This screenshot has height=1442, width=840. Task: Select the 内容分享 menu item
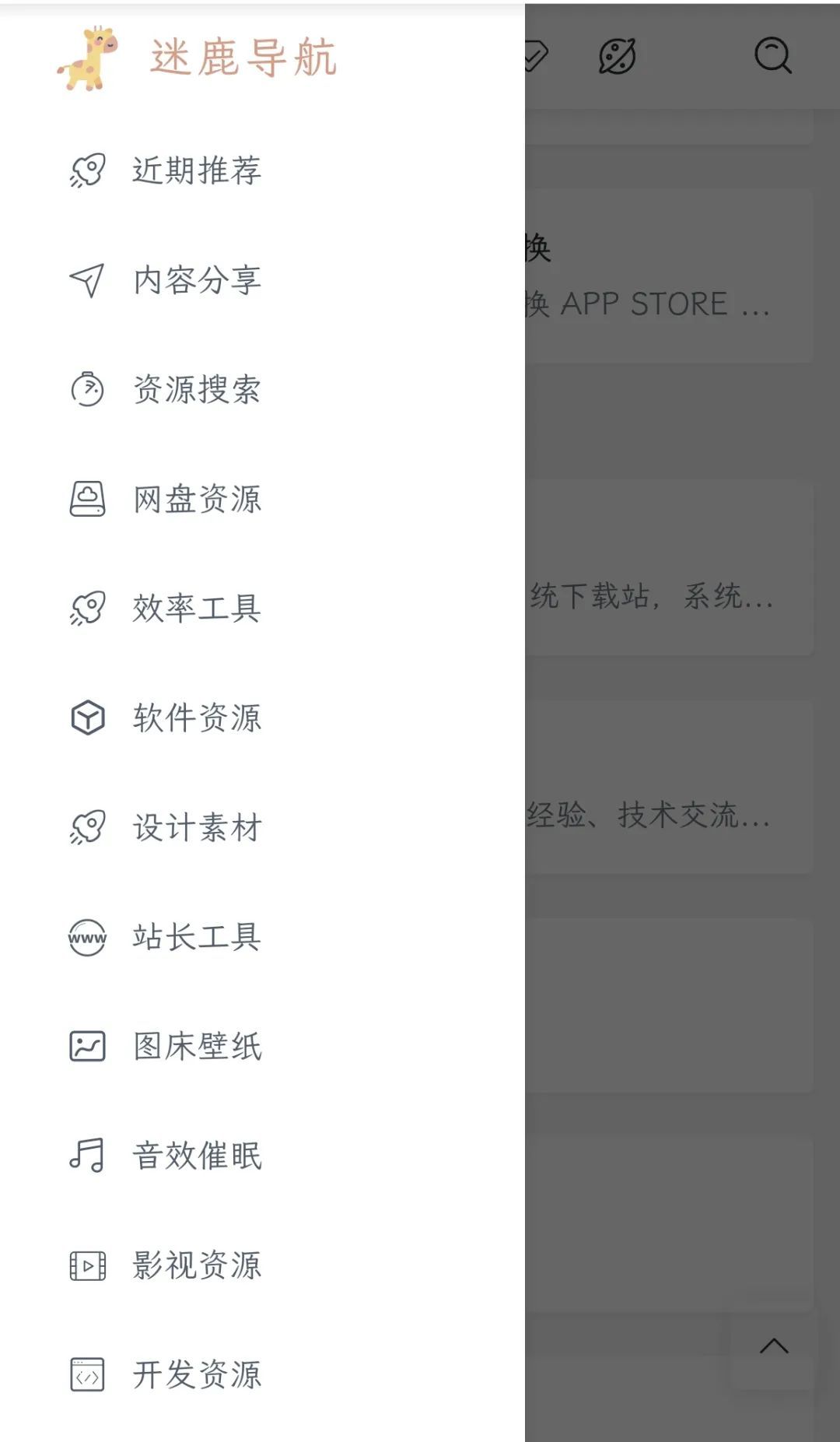click(196, 280)
